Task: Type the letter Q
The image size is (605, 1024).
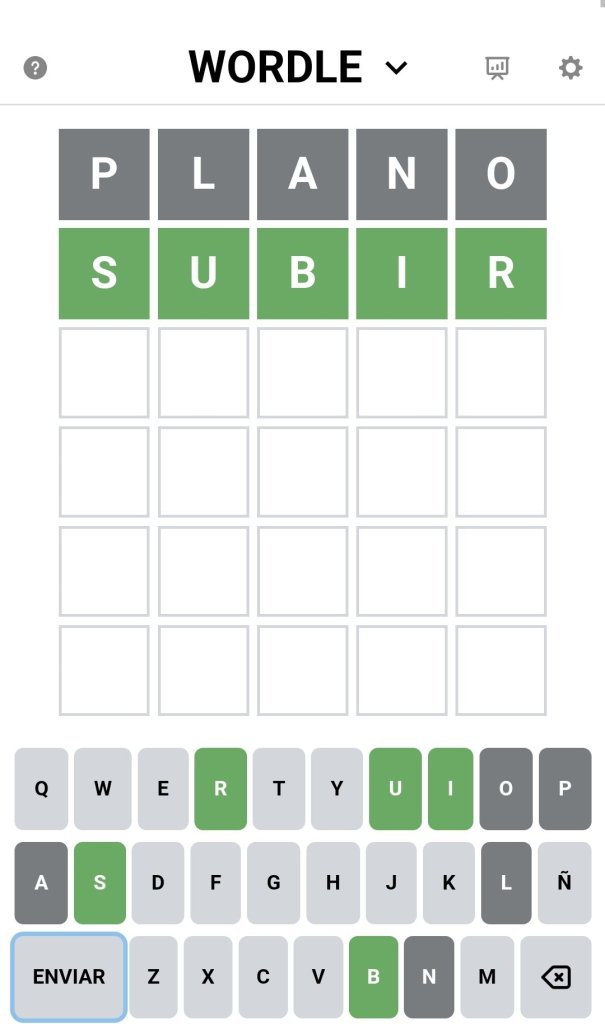Action: 41,788
